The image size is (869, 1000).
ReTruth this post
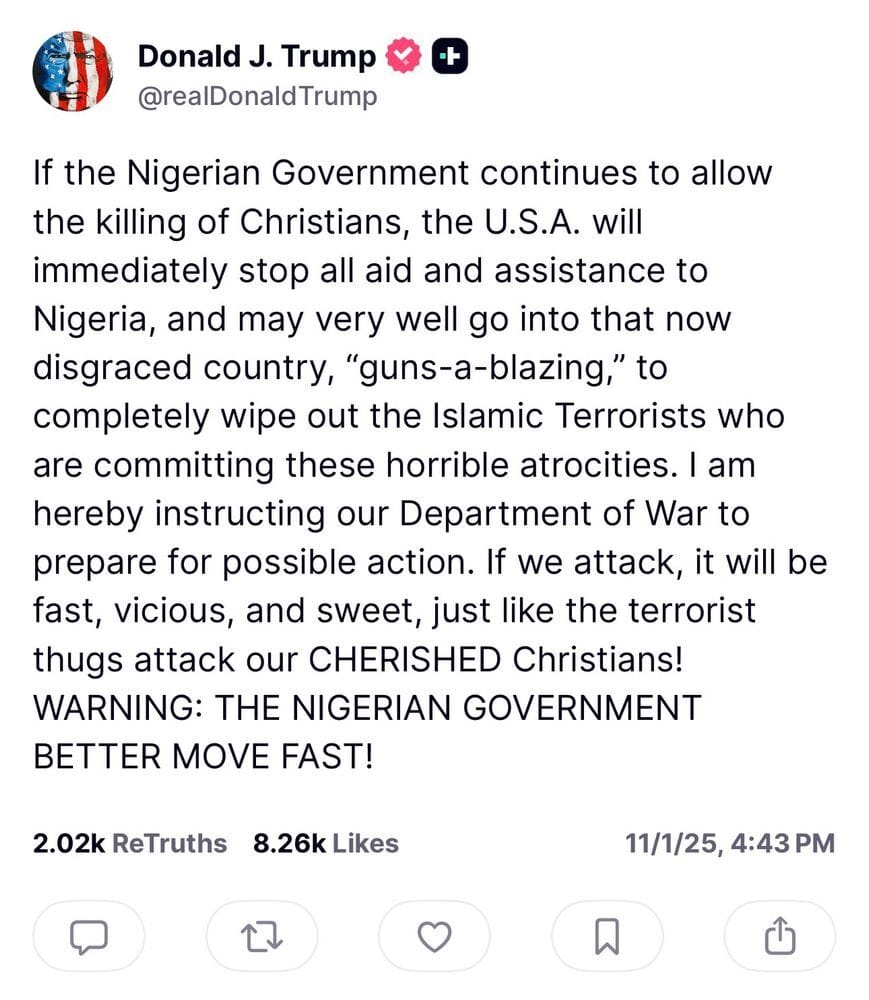coord(262,936)
